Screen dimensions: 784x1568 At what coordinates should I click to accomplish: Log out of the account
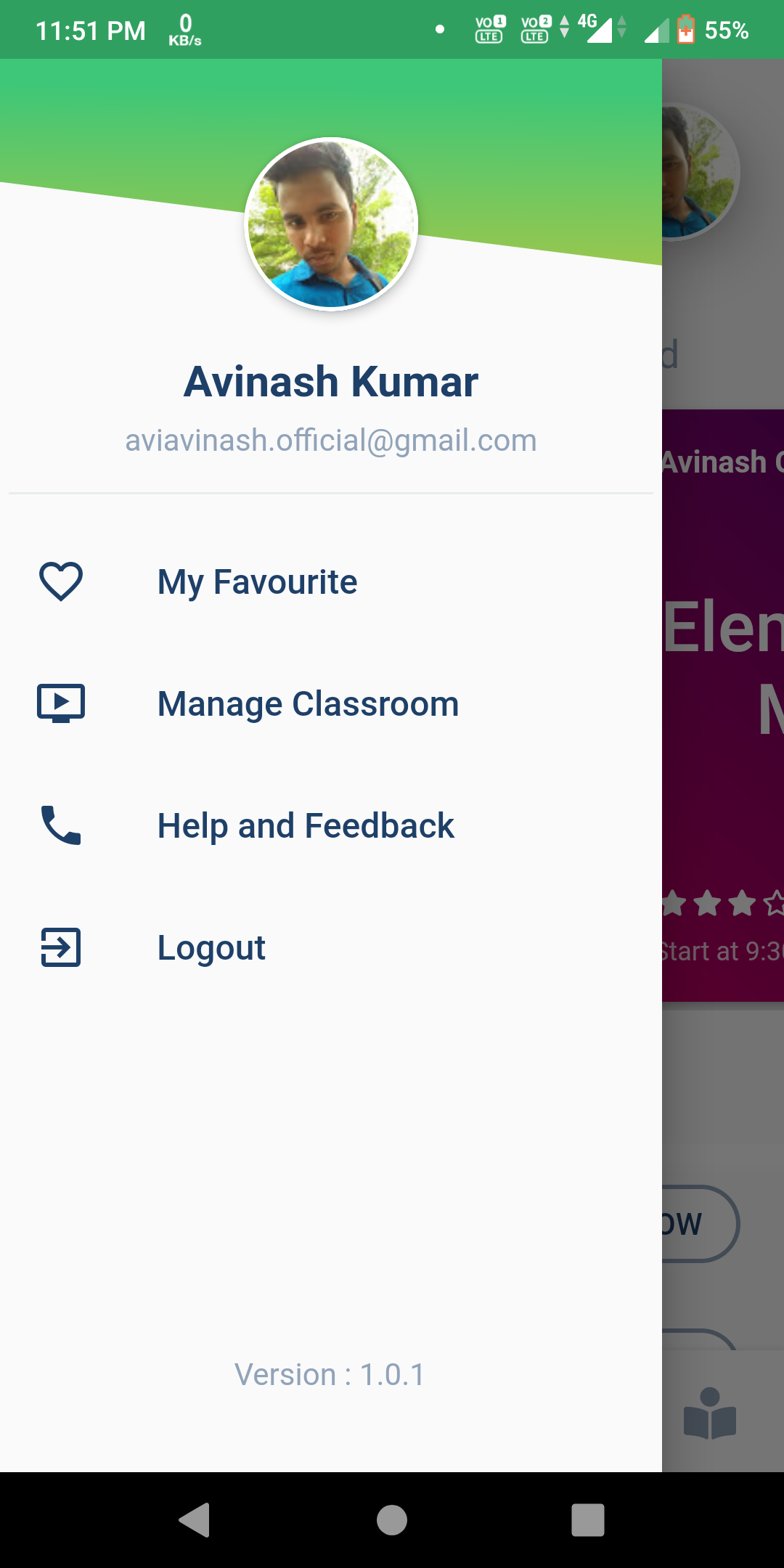[x=211, y=948]
